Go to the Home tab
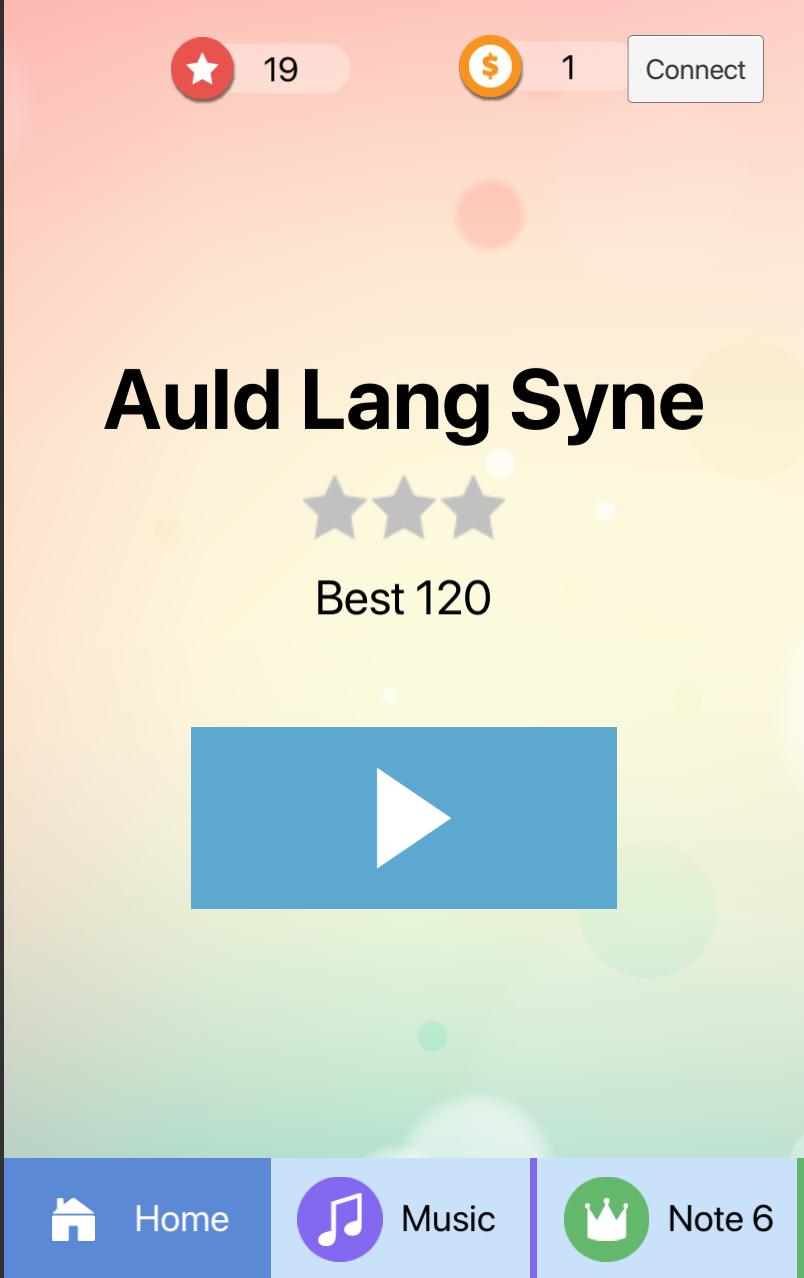Viewport: 804px width, 1278px height. [x=138, y=1218]
